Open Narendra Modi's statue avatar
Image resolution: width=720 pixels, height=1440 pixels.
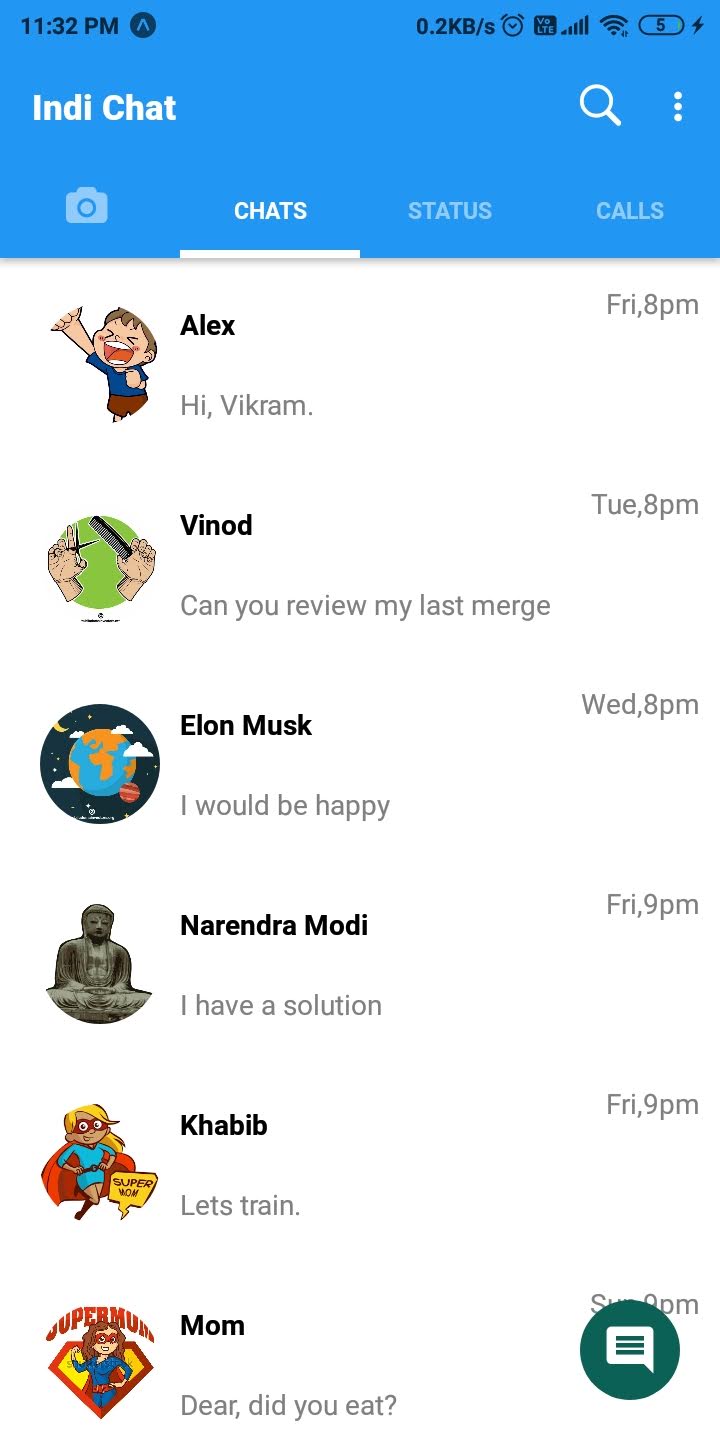(x=99, y=963)
